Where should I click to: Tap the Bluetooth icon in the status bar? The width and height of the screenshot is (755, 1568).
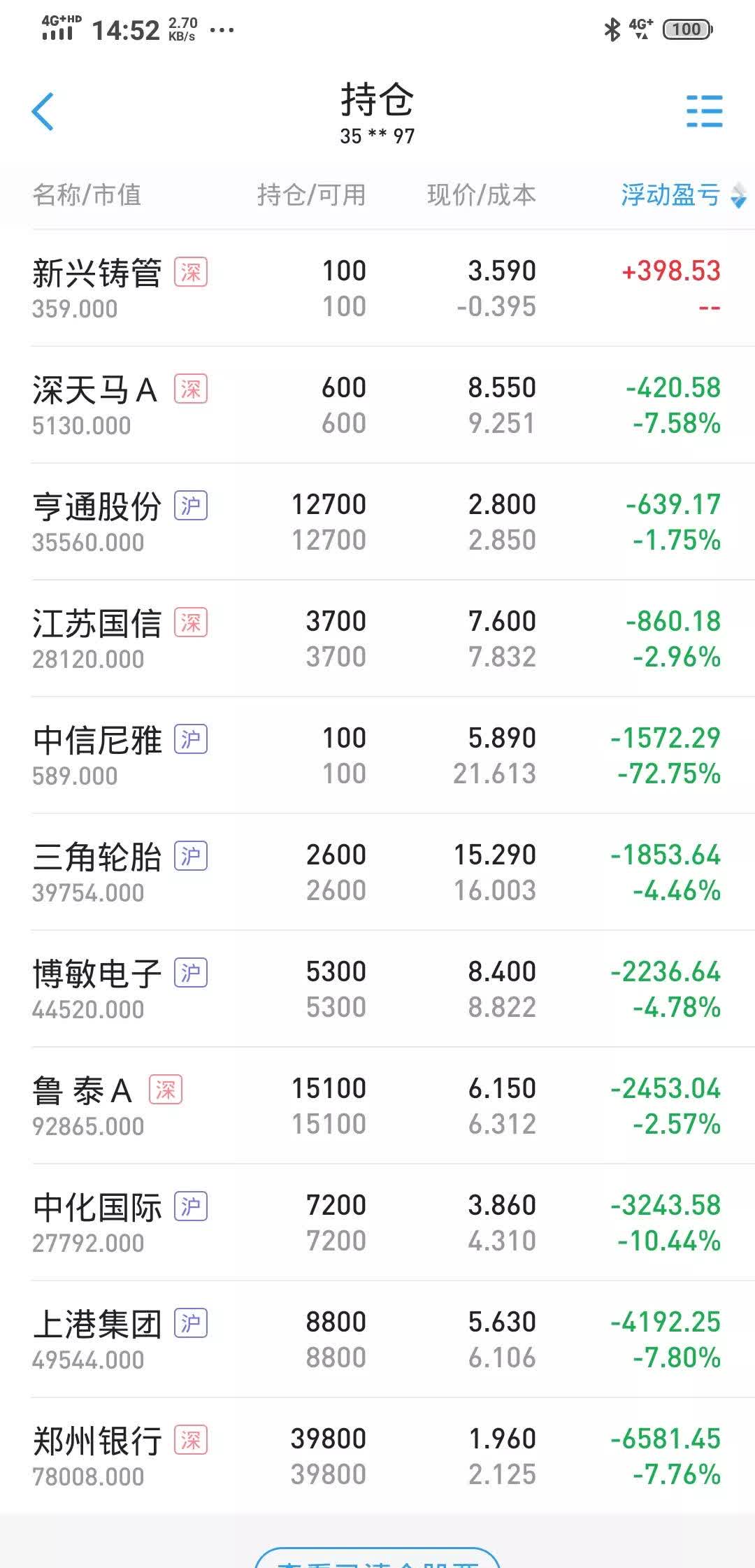[611, 29]
